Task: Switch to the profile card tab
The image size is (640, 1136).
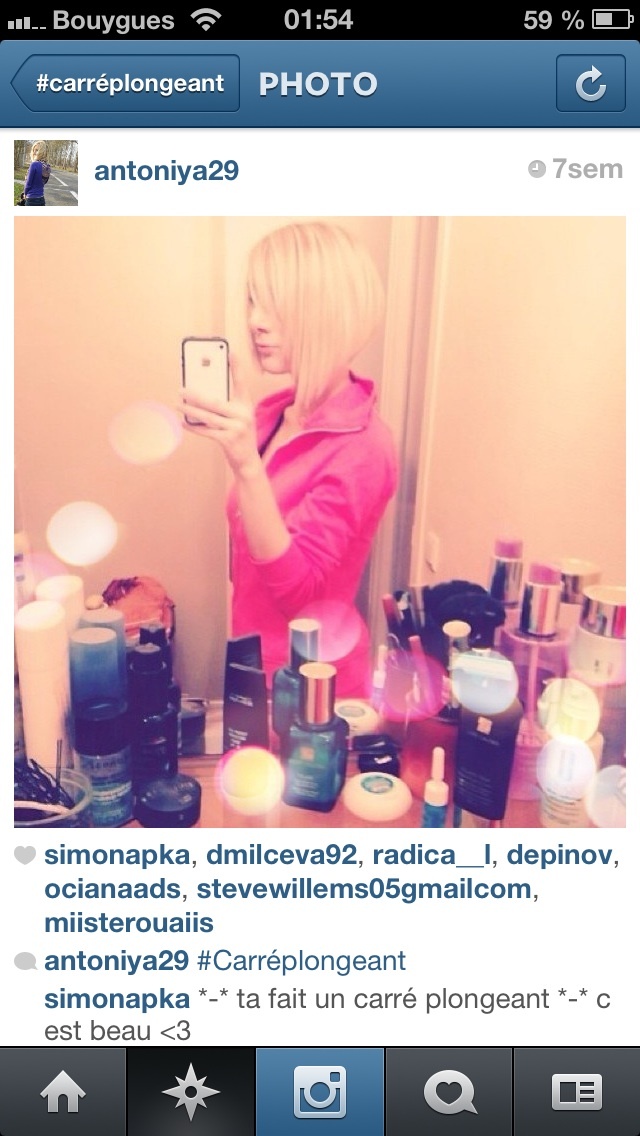Action: (x=576, y=1092)
